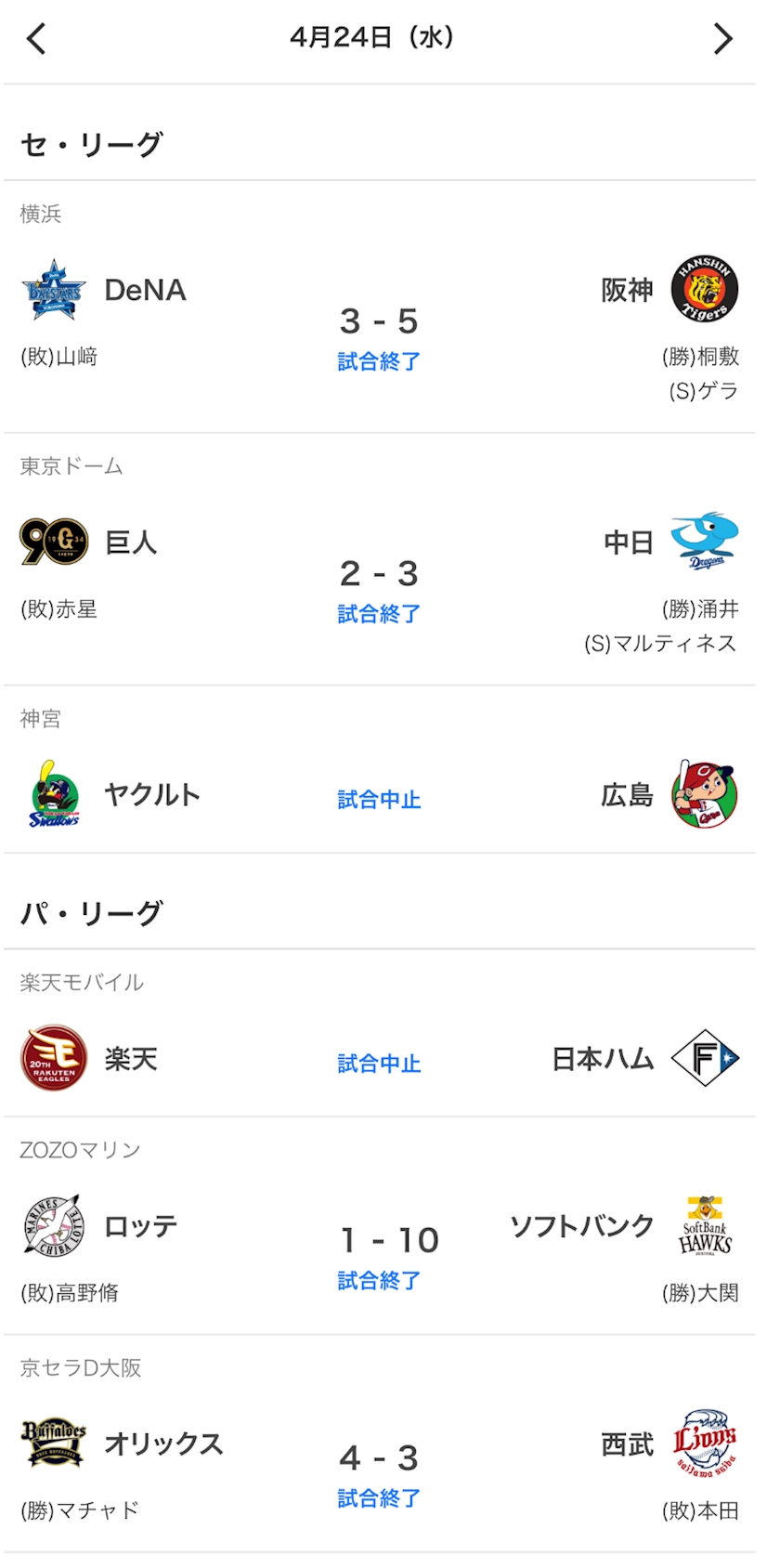Screen dimensions: 780x1568
Task: View the cancelled 楽天 vs 日本ハム game
Action: [x=379, y=1062]
